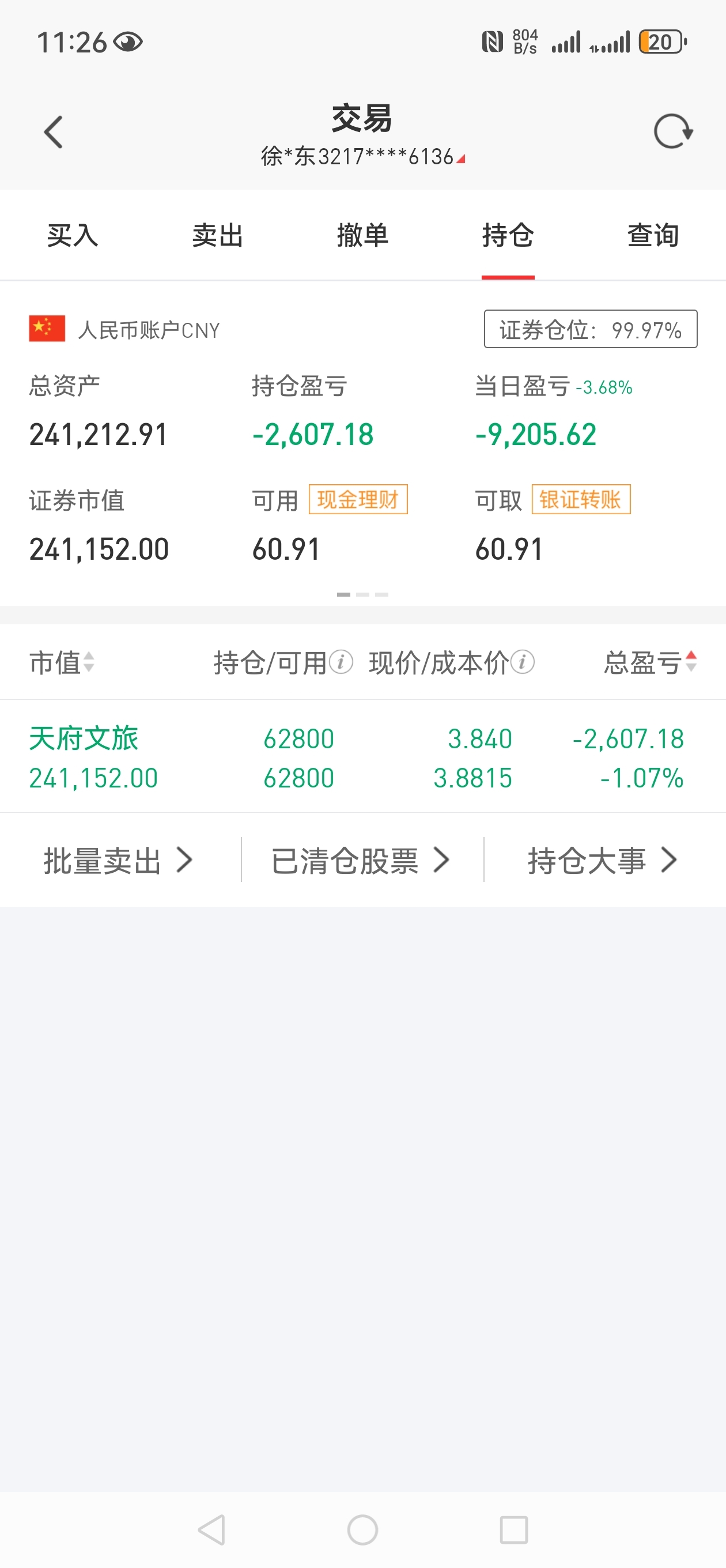Tap the 证券仓位 99.97% box
Screen dimensions: 726x1568
(x=590, y=329)
